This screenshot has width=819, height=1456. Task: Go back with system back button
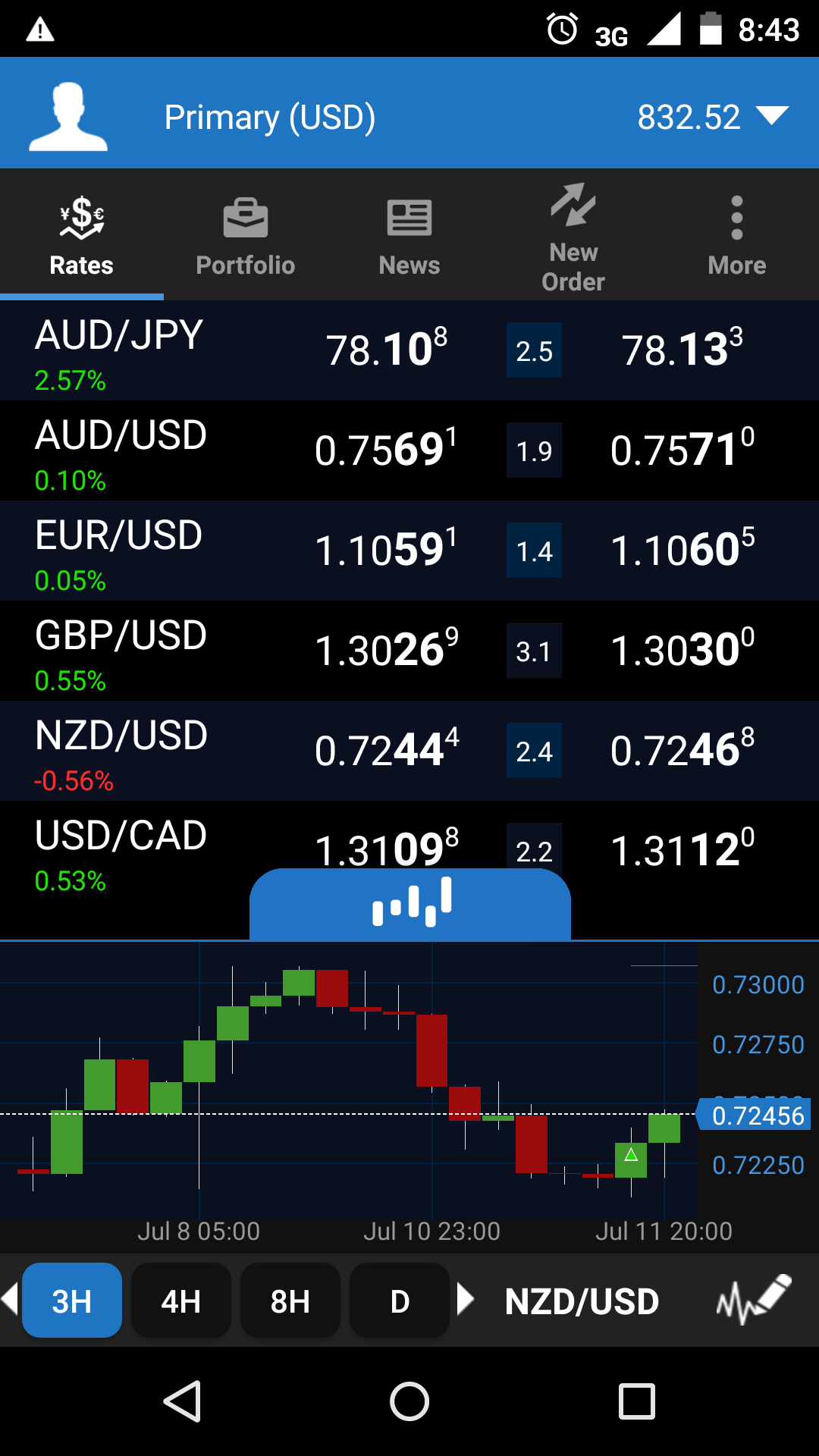(x=183, y=1401)
